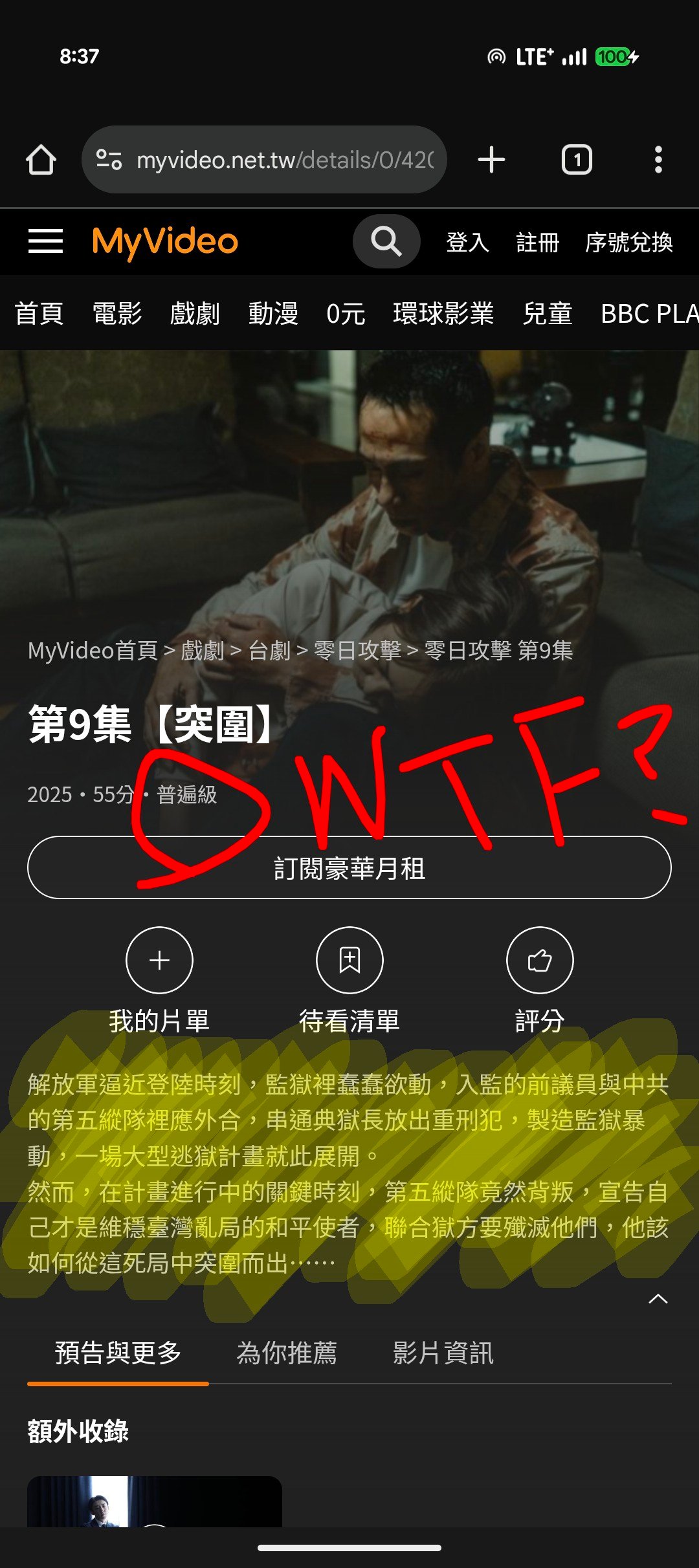Open 註冊 registration link
Screen dimensions: 699x1568
tap(537, 243)
